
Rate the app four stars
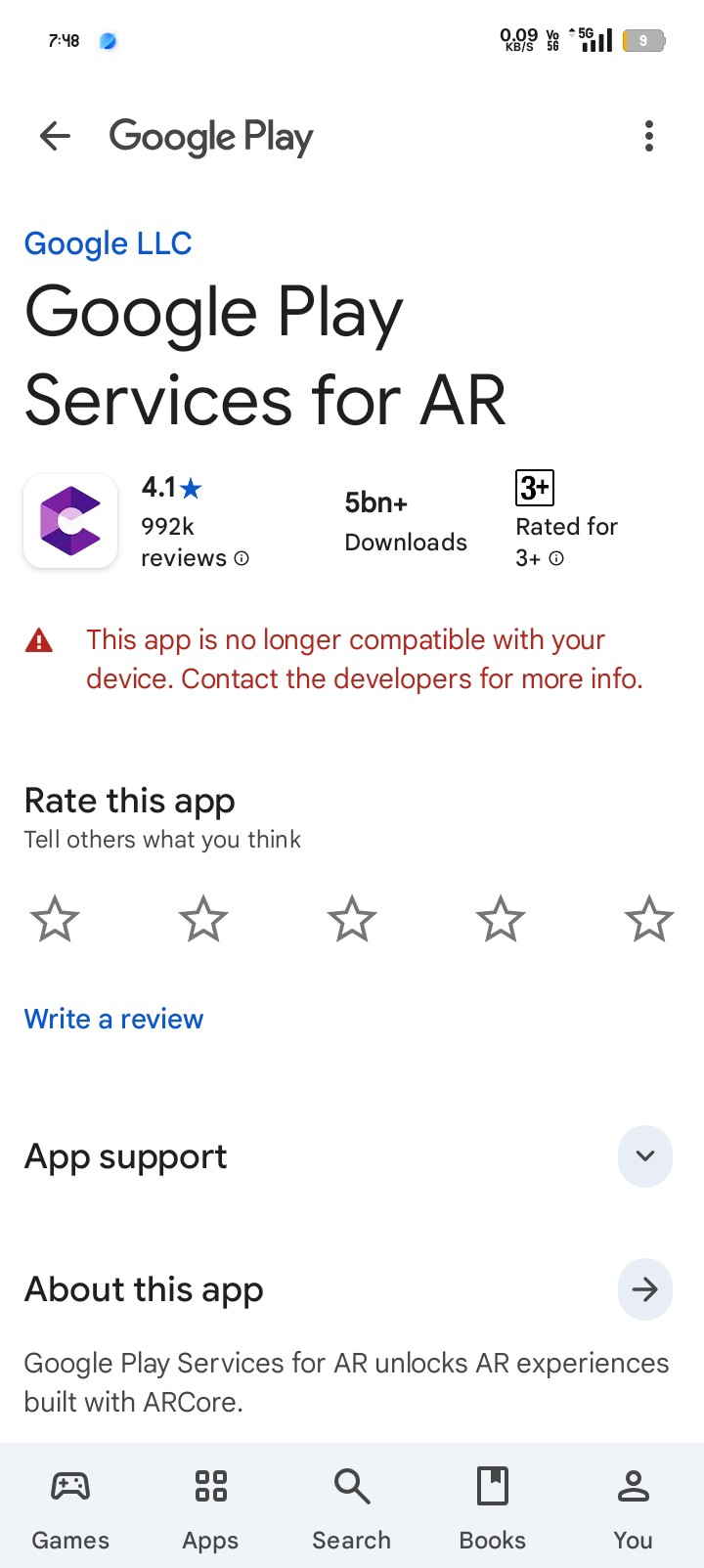pos(501,919)
